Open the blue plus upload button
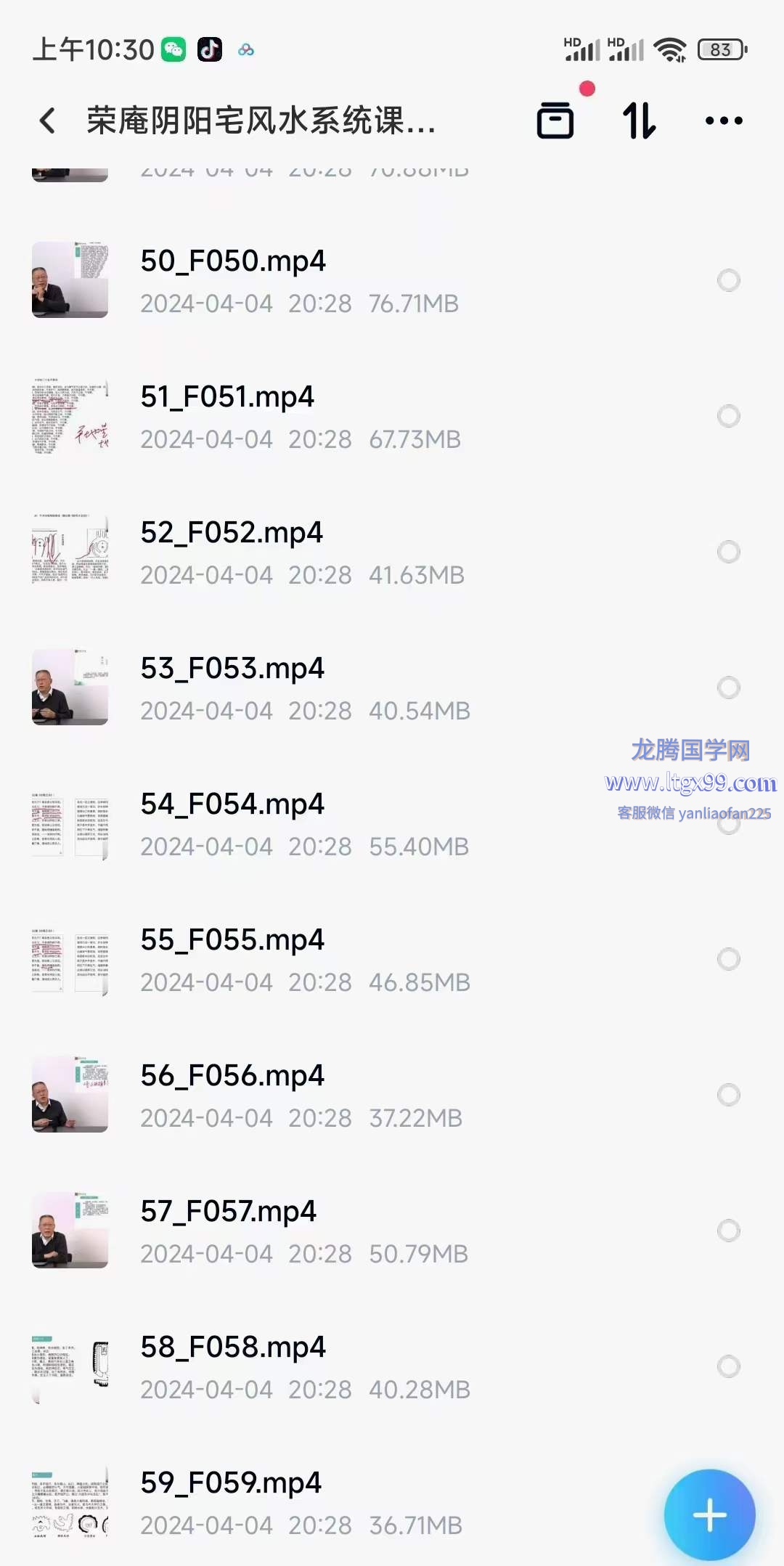The height and width of the screenshot is (1566, 784). pyautogui.click(x=709, y=1514)
